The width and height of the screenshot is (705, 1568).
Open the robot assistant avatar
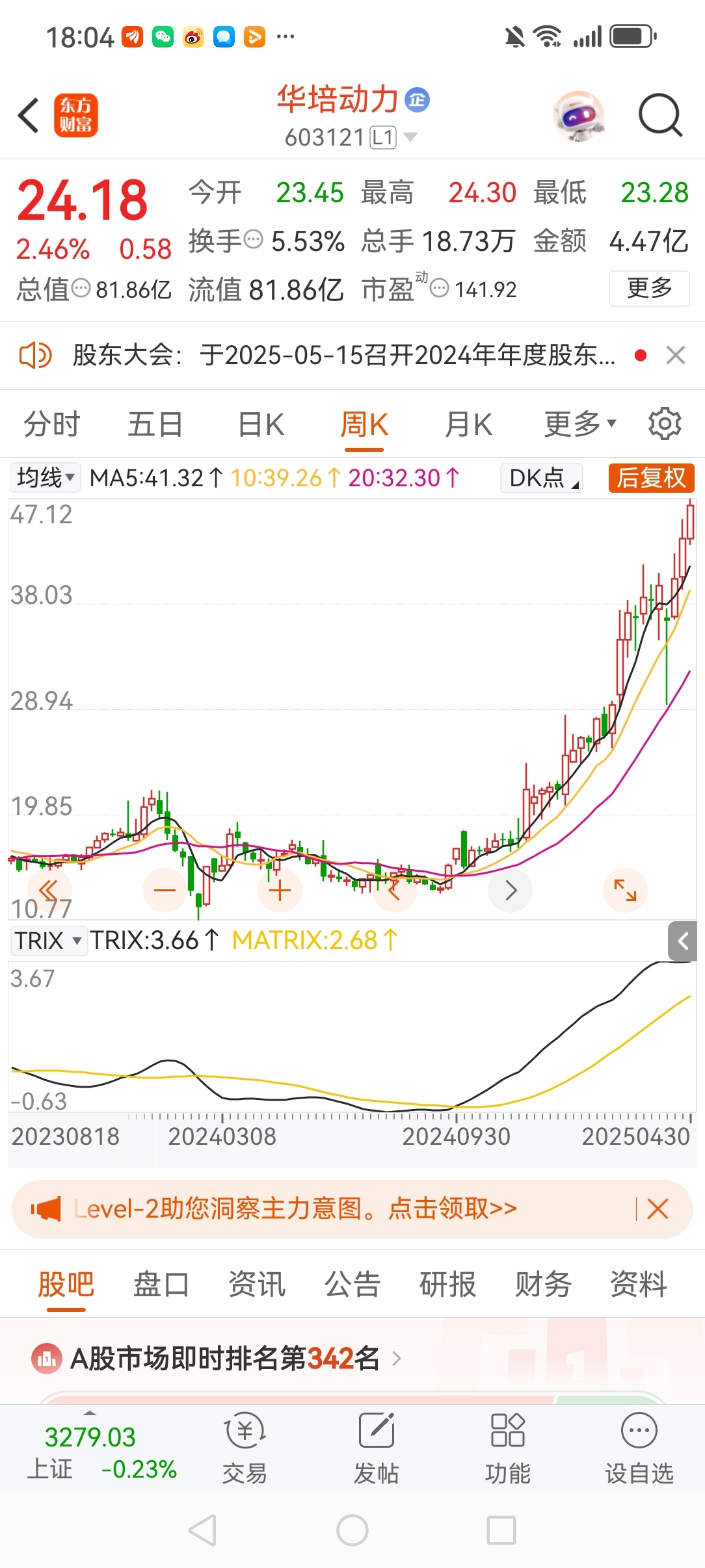point(579,116)
